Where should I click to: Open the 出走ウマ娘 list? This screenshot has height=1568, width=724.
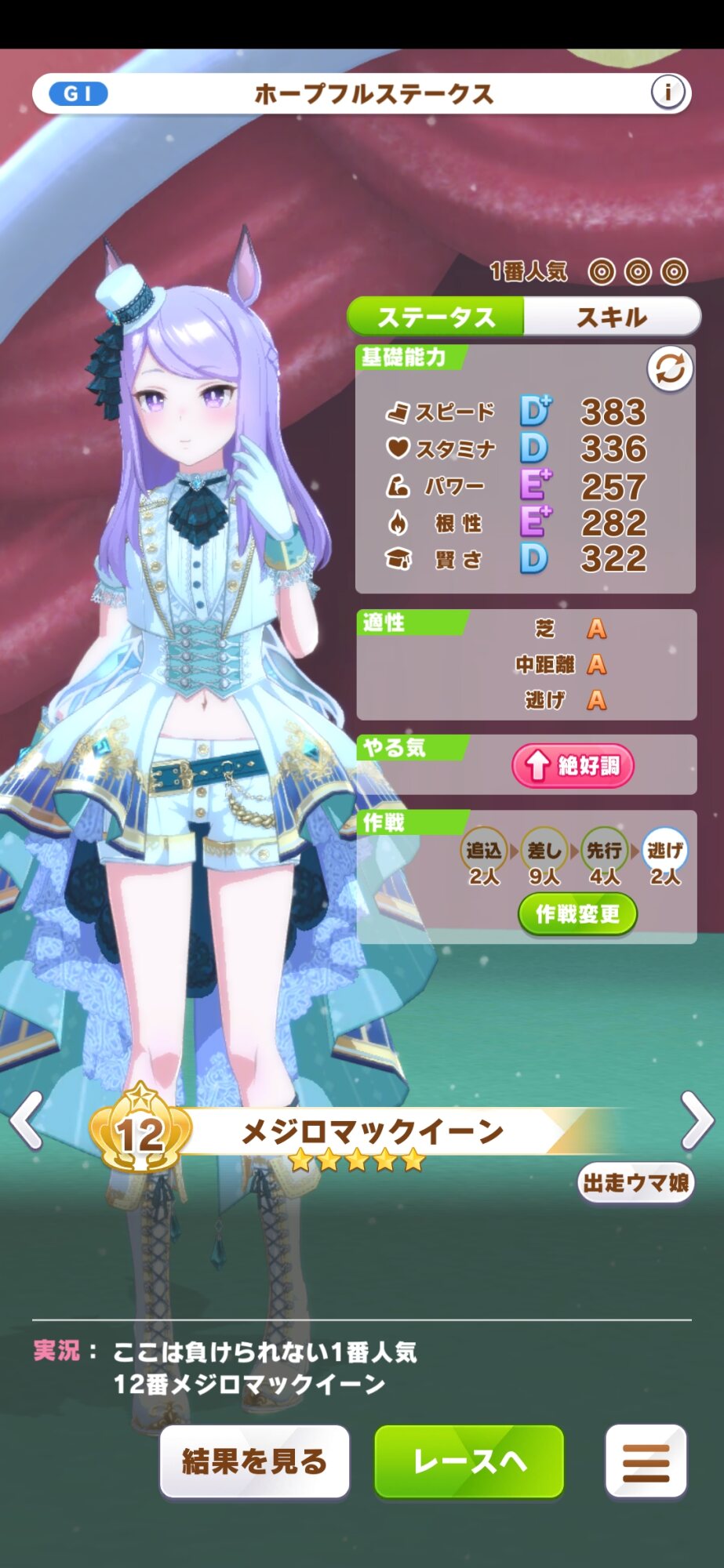click(x=636, y=1182)
